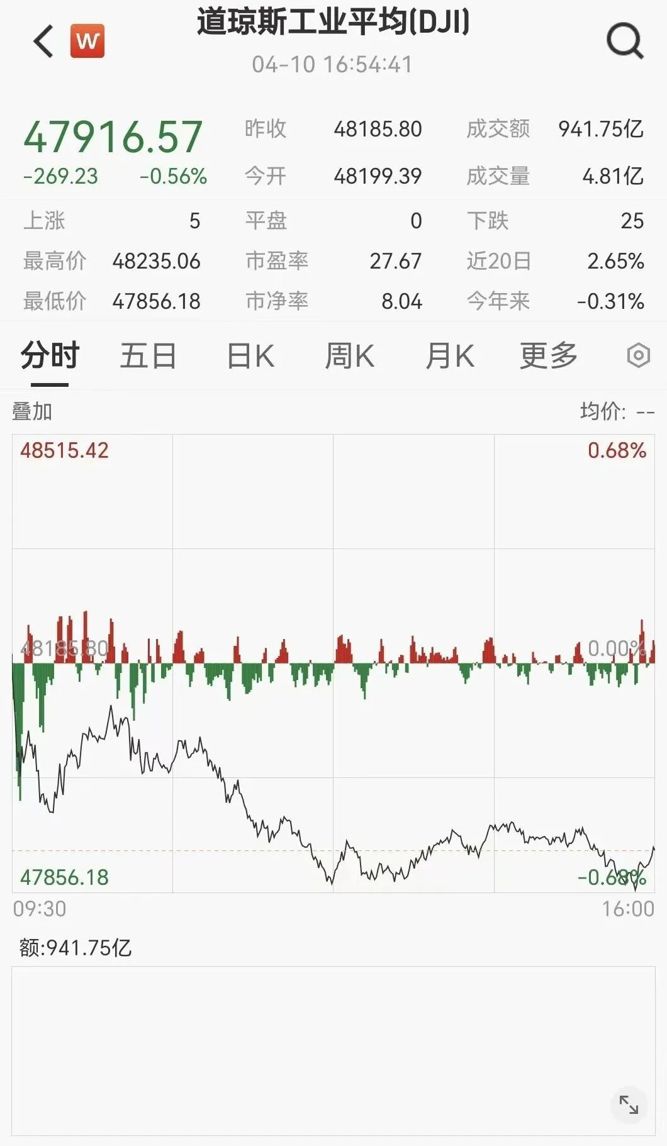Expand the chart to fullscreen
667x1146 pixels.
[x=628, y=1104]
